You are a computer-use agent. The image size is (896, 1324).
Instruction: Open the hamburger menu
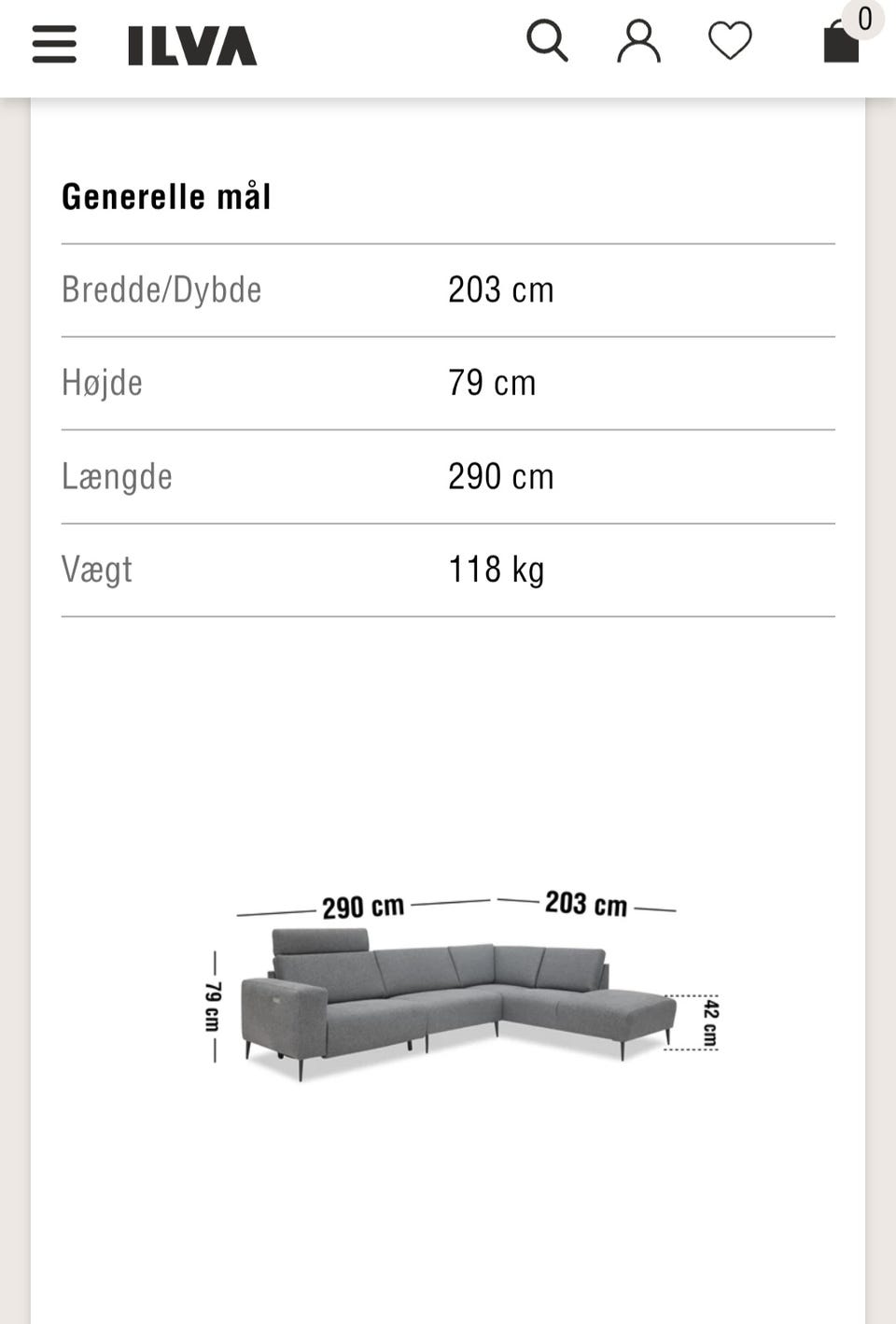click(54, 44)
